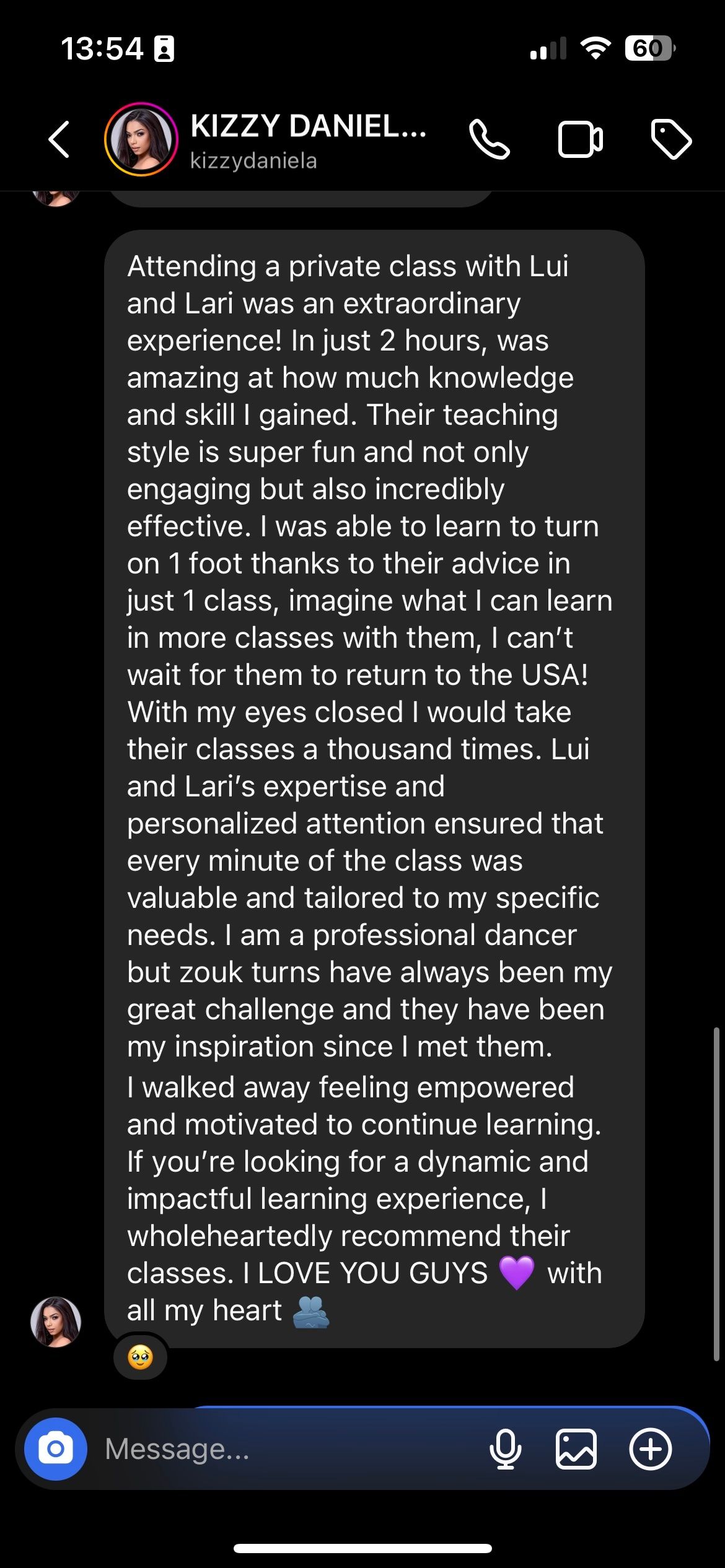
Task: Start a video call with Kizzy Daniela
Action: click(580, 140)
